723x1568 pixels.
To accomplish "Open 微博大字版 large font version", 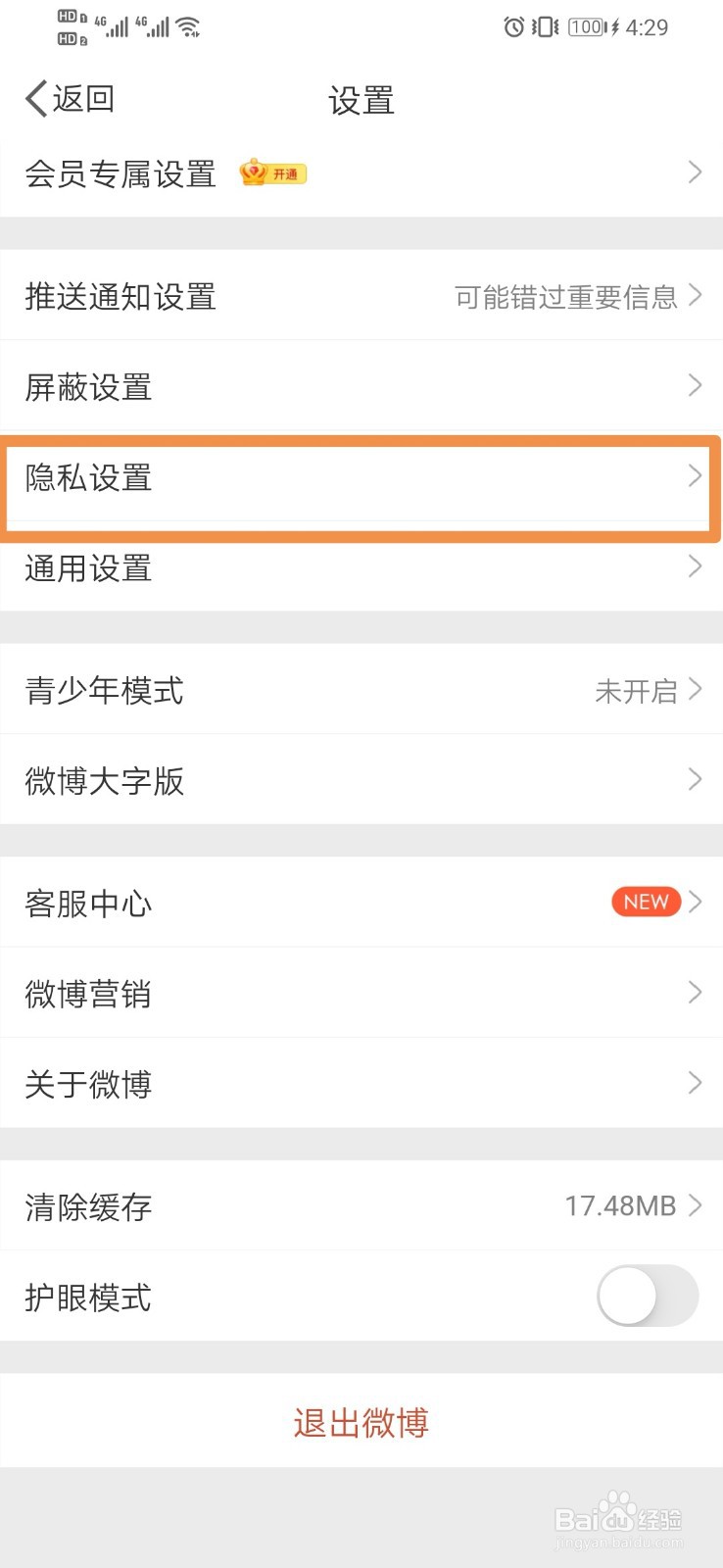I will 361,780.
